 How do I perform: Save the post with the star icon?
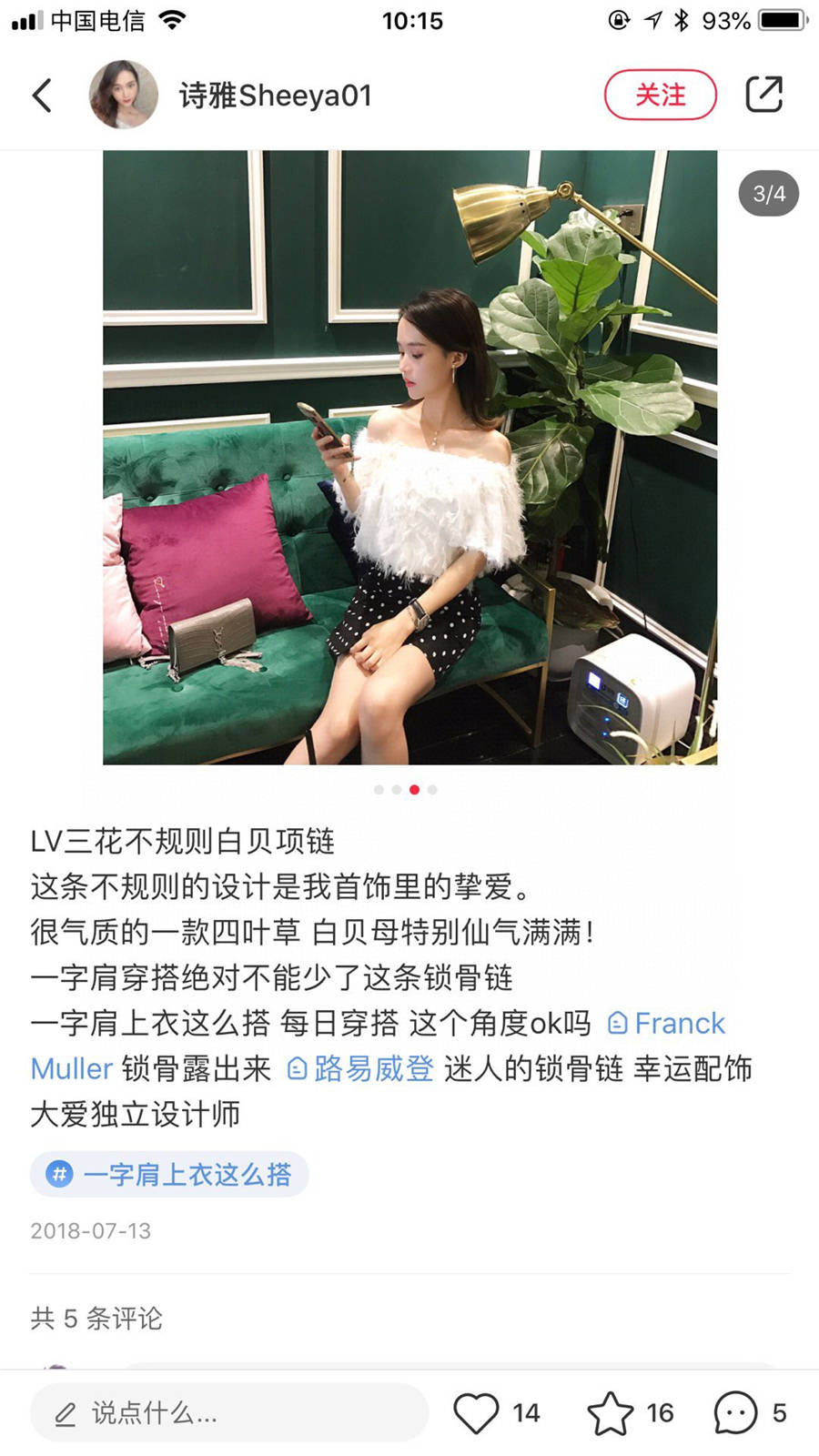(610, 1412)
